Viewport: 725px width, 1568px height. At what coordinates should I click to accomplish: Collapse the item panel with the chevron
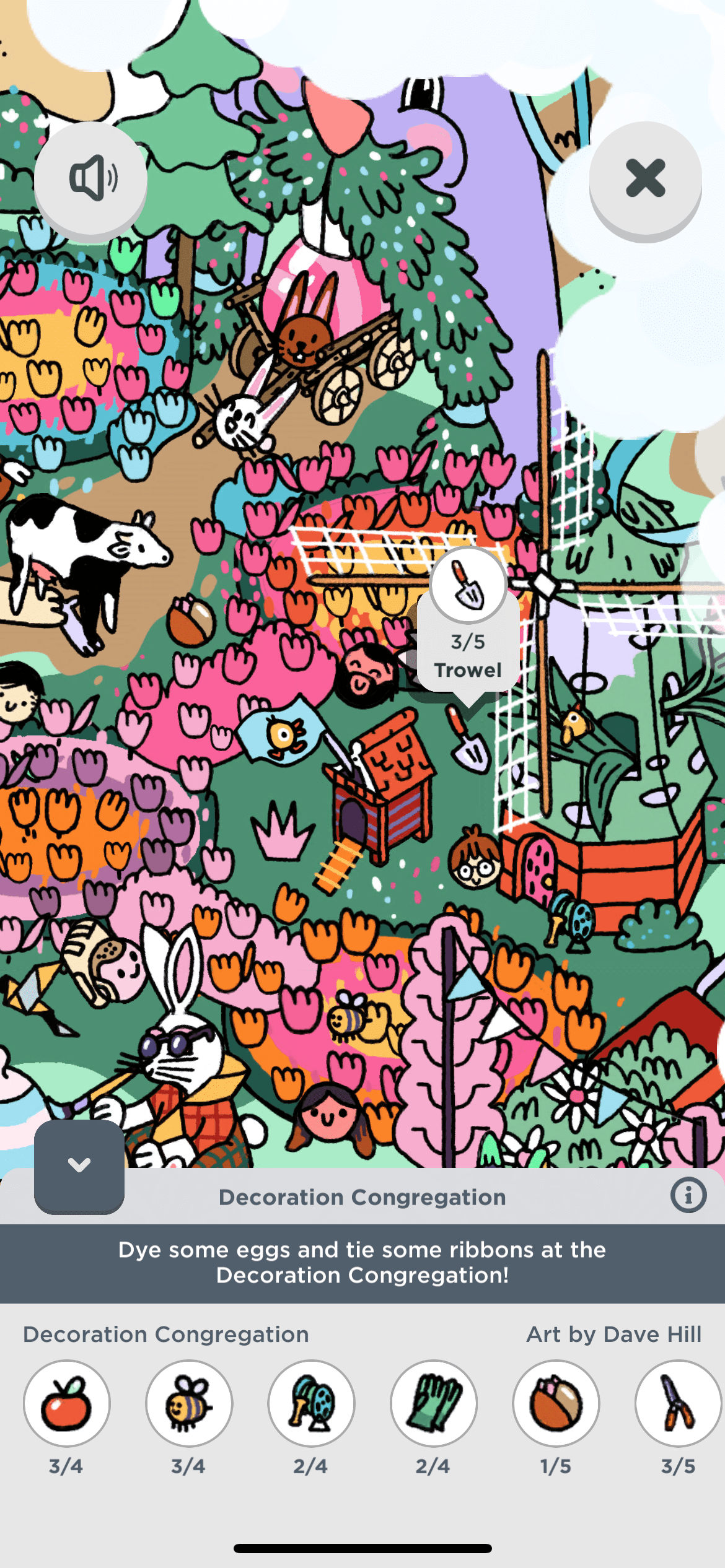pyautogui.click(x=79, y=1165)
